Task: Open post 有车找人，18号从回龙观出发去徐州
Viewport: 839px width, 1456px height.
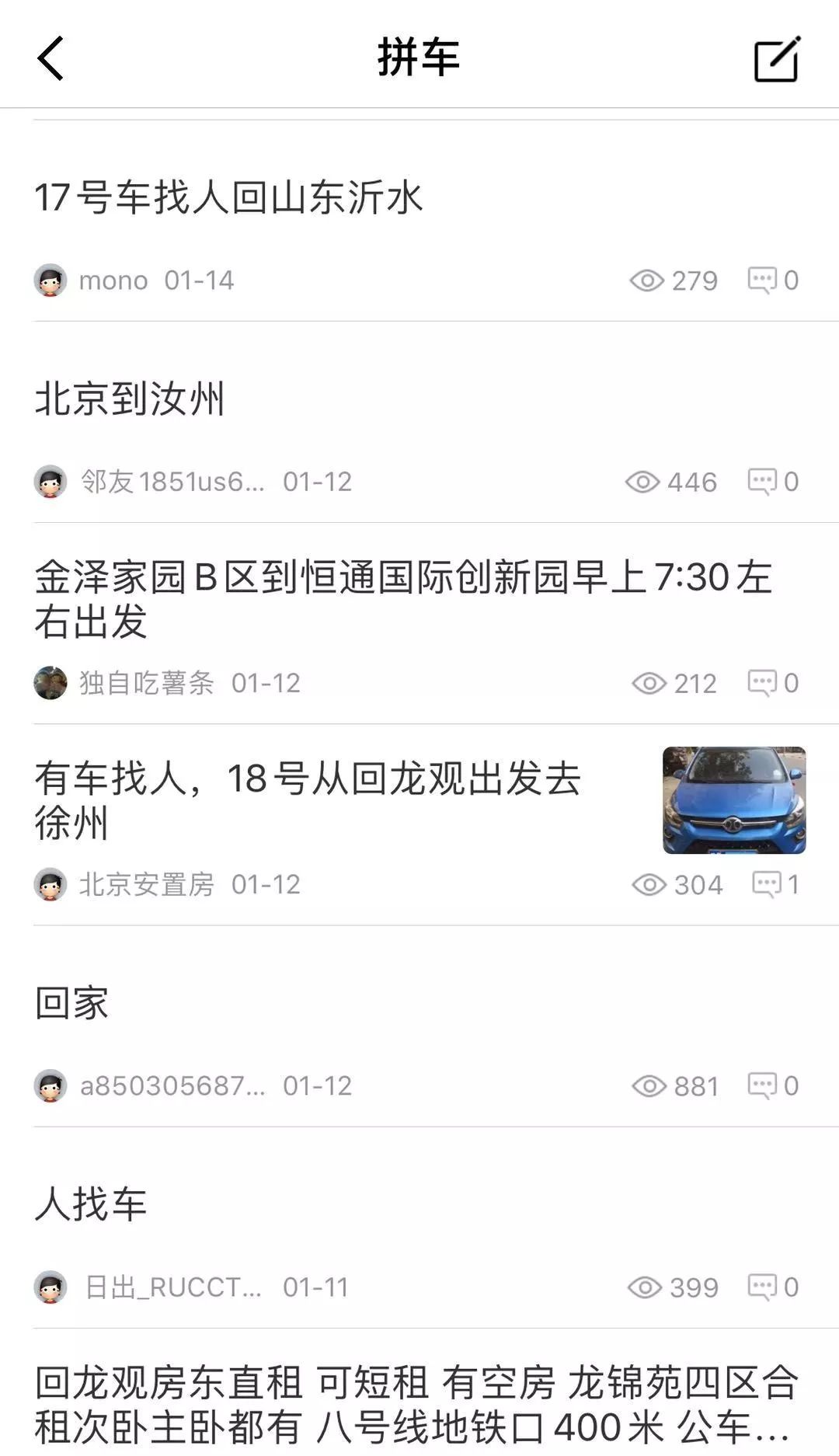Action: click(x=308, y=800)
